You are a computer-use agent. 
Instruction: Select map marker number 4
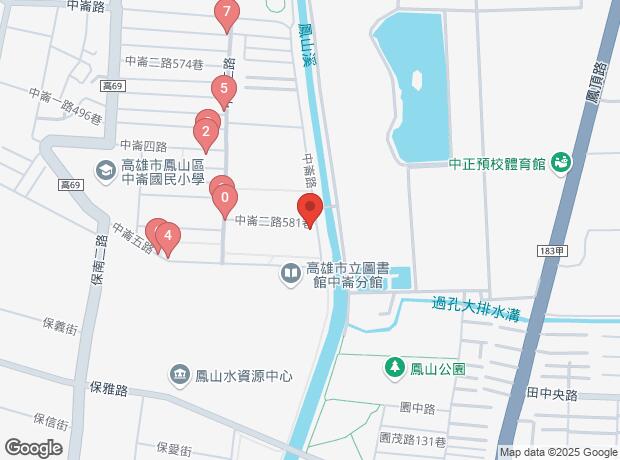click(168, 238)
